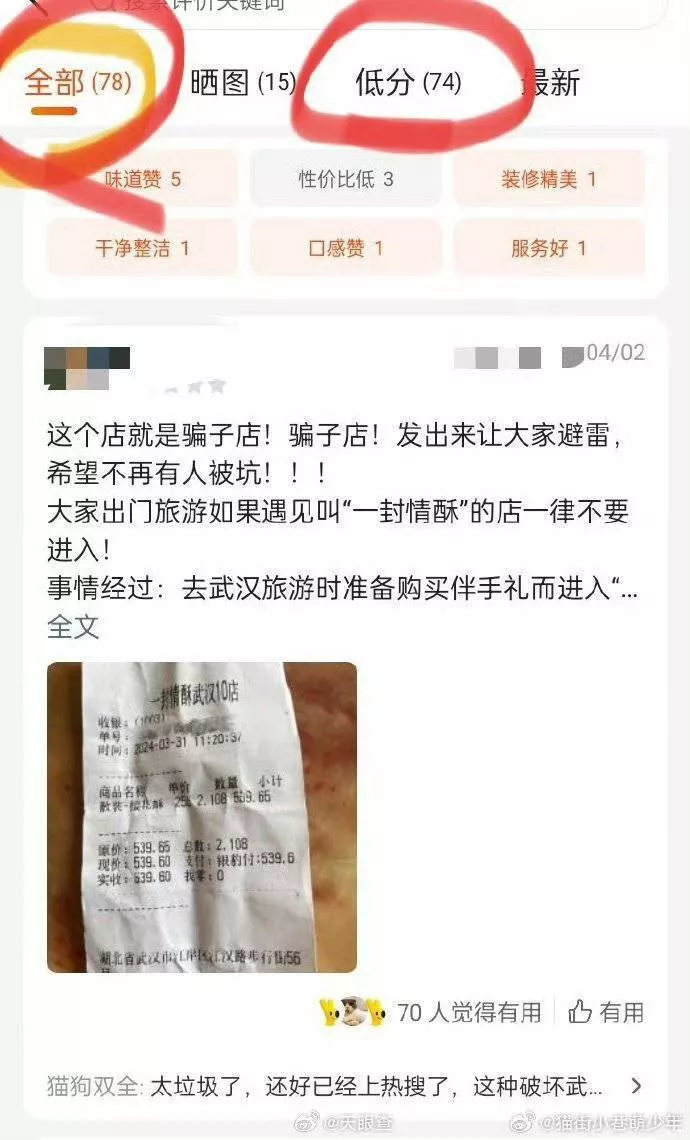Open the receipt photo in the review

(x=201, y=817)
